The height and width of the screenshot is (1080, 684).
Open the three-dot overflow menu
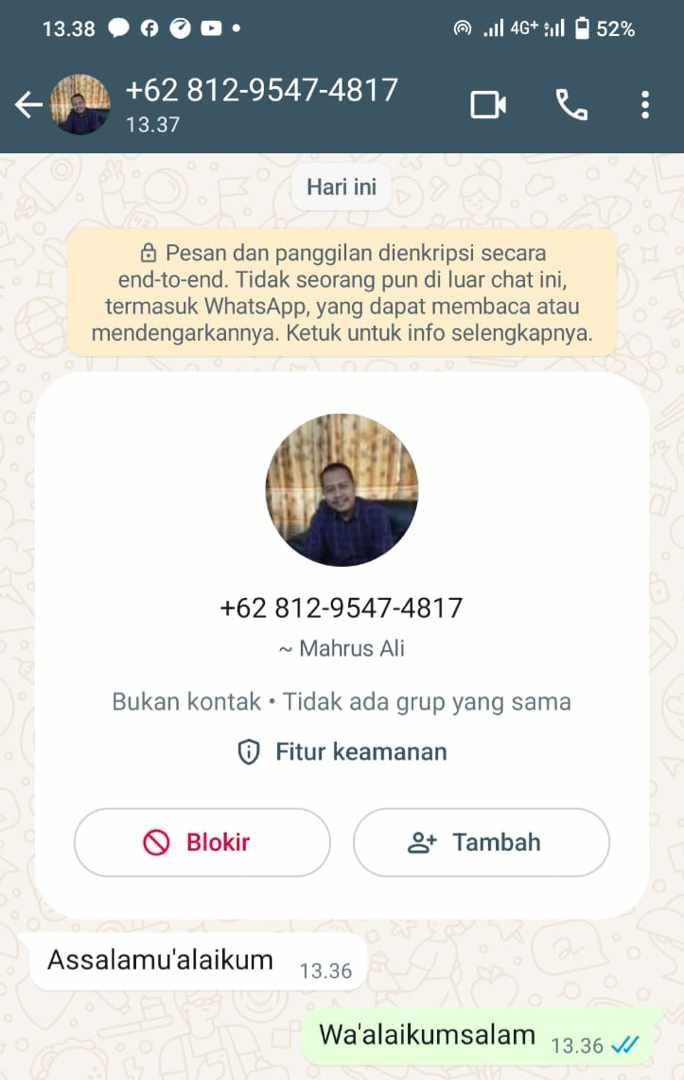(645, 104)
